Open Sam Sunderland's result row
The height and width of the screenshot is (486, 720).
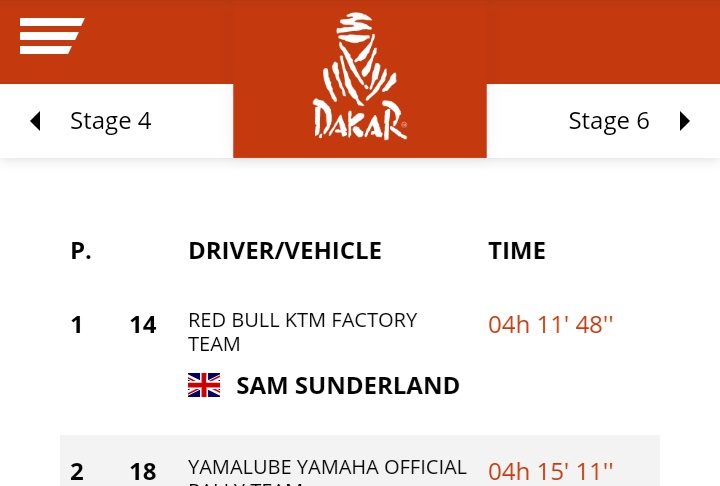(x=347, y=385)
